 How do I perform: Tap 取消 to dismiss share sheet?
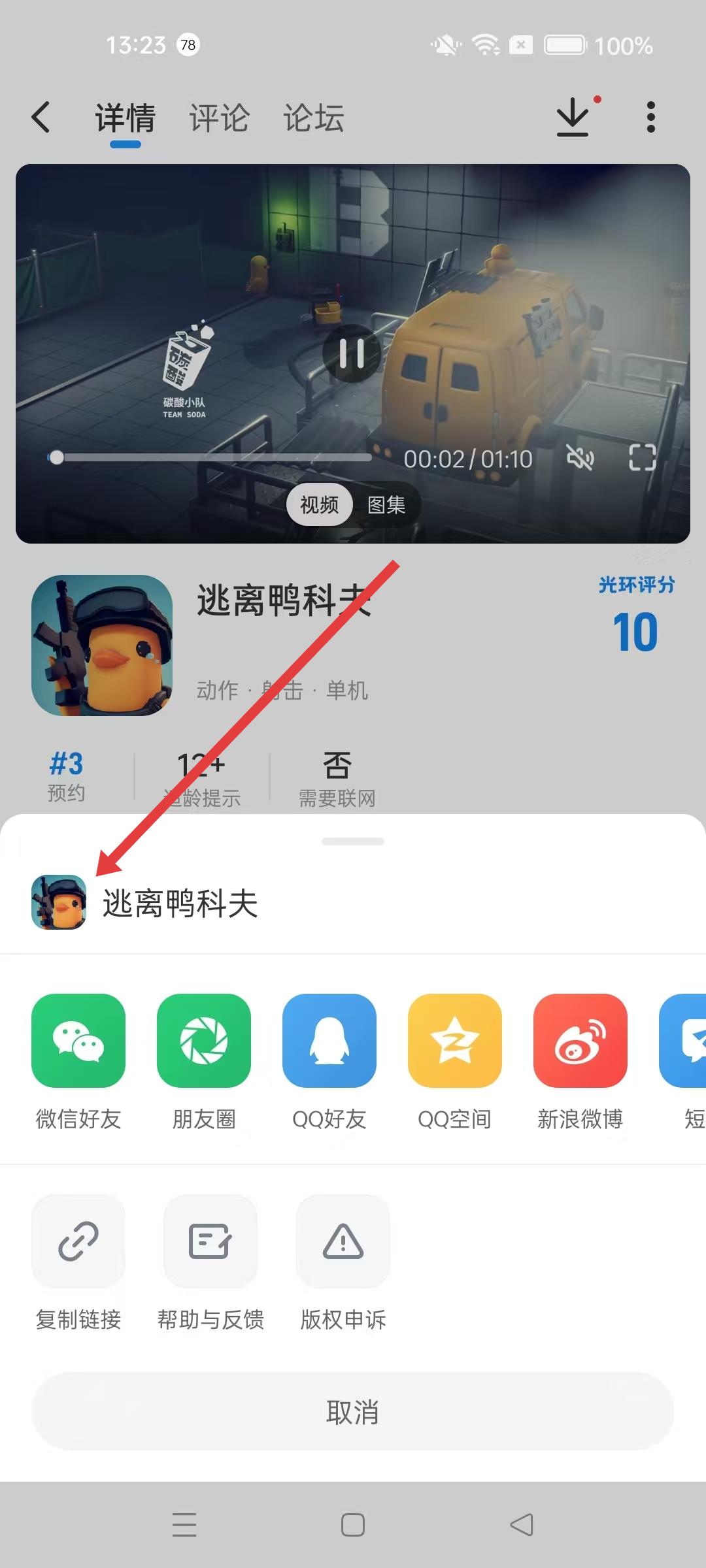[x=353, y=1412]
